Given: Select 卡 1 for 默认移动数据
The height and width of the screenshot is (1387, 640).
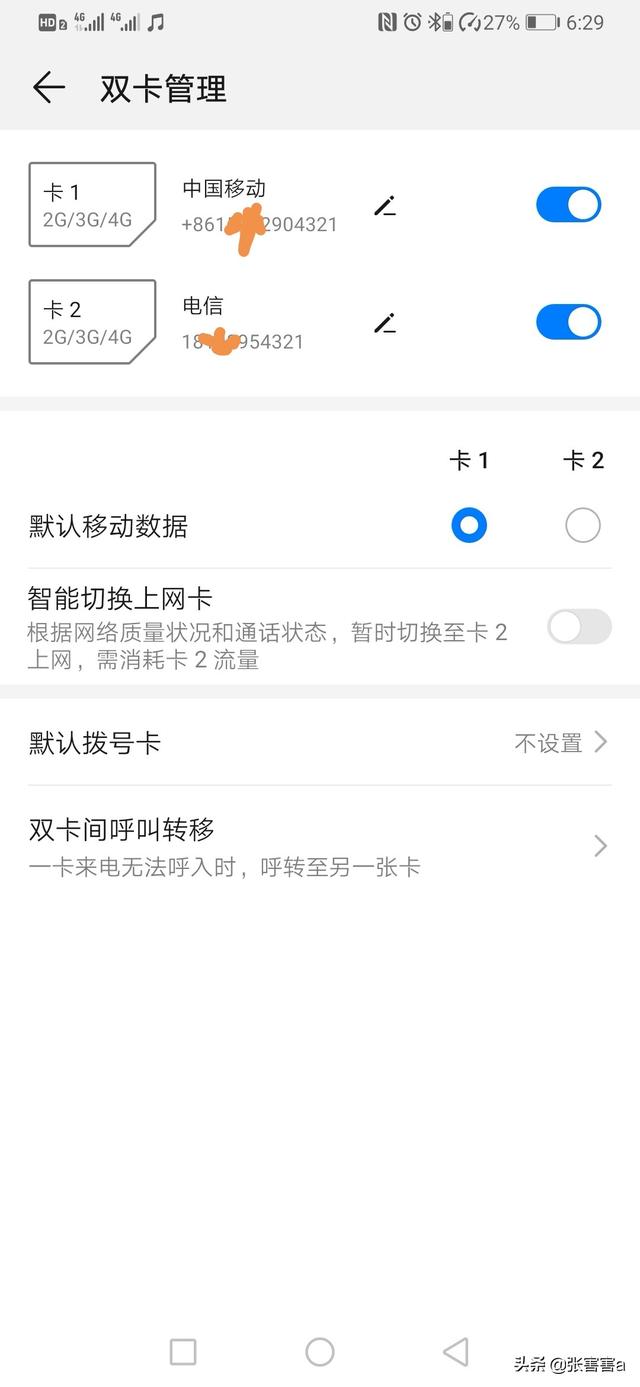Looking at the screenshot, I should (468, 525).
